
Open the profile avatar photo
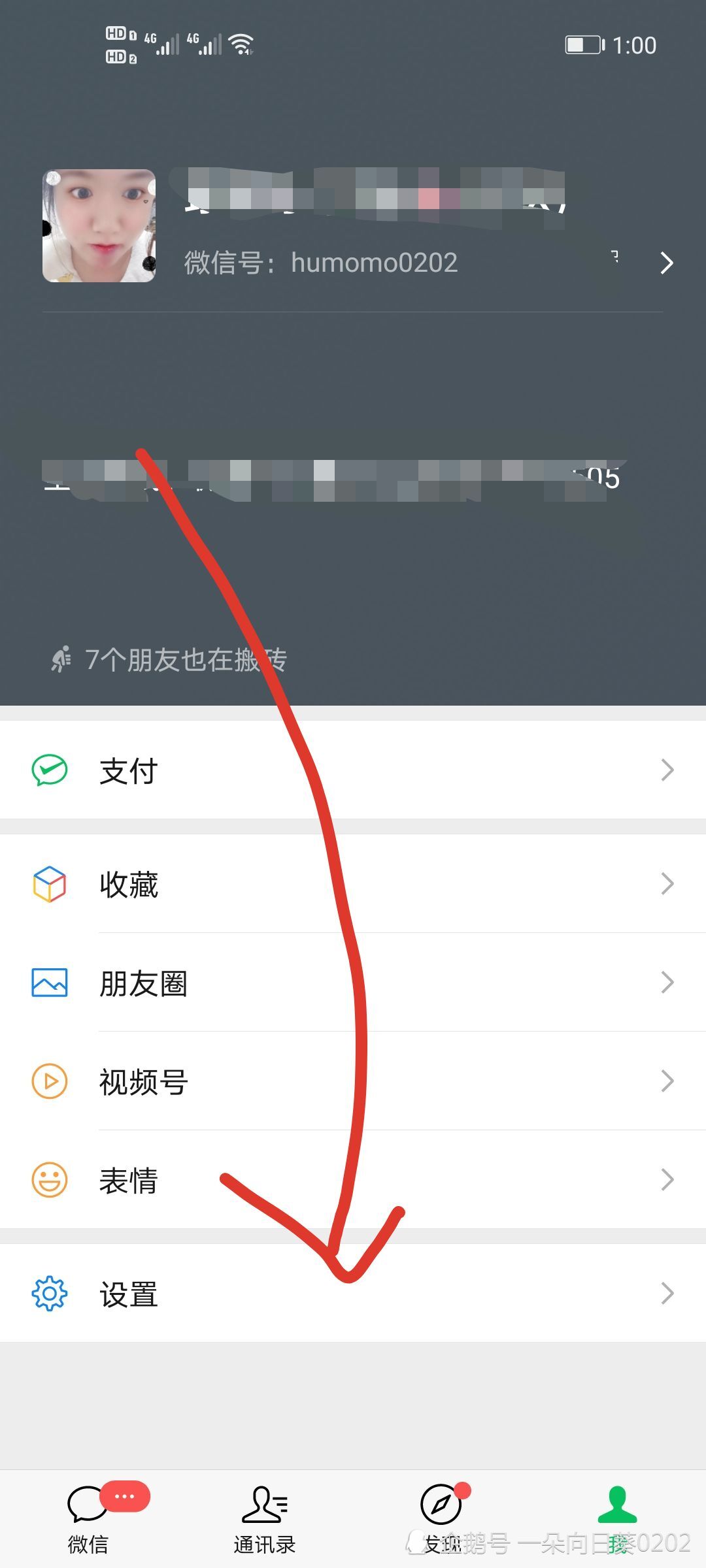pyautogui.click(x=99, y=226)
